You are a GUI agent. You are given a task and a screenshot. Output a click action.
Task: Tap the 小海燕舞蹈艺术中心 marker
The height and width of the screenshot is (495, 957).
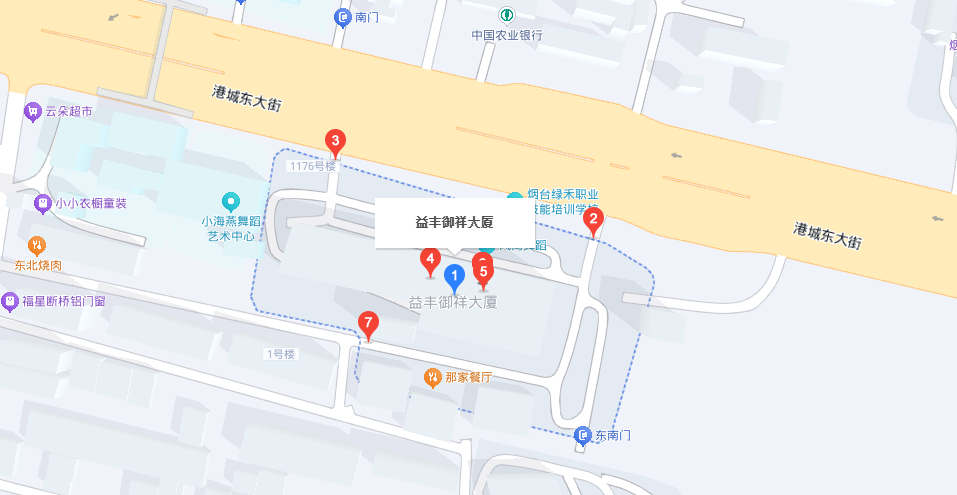point(231,201)
